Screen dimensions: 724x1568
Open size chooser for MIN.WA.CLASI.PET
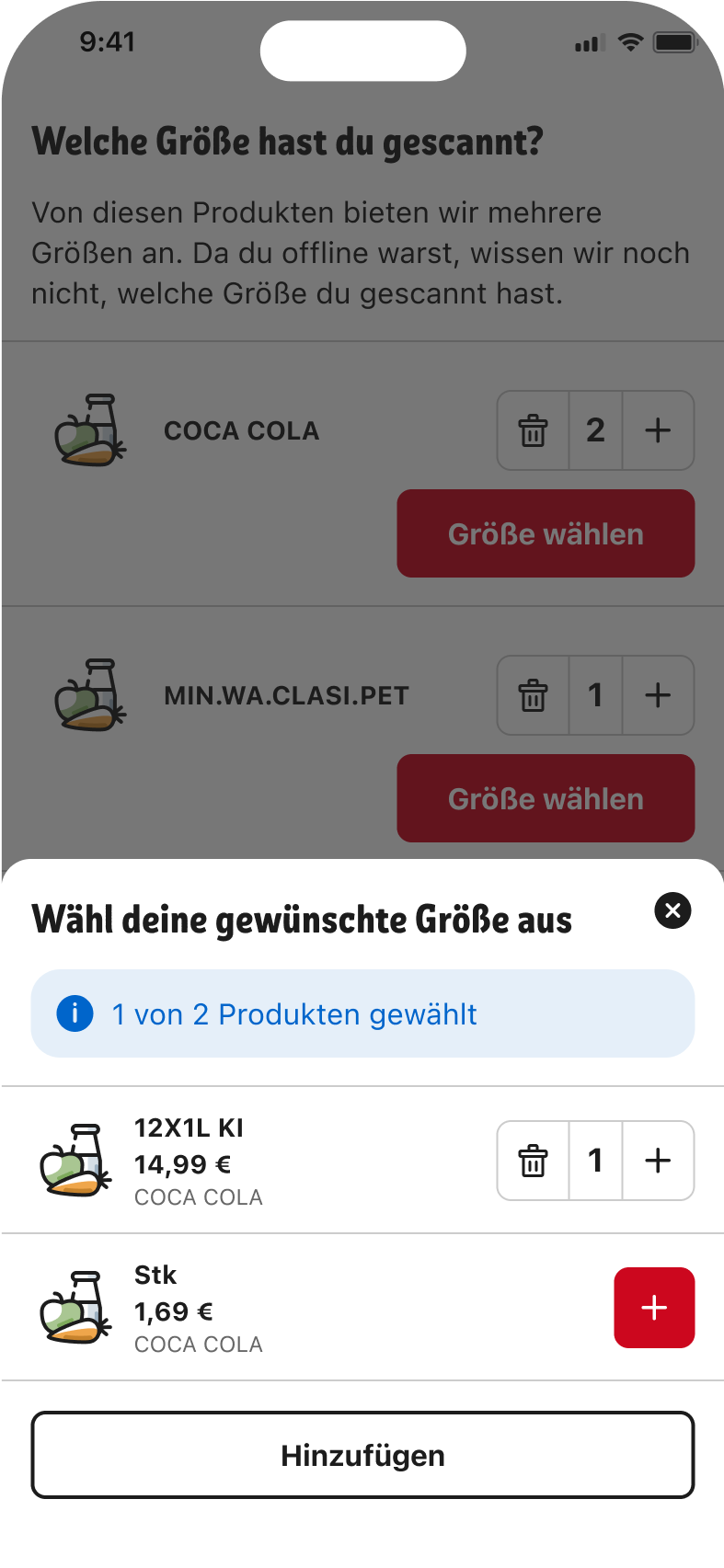point(545,798)
